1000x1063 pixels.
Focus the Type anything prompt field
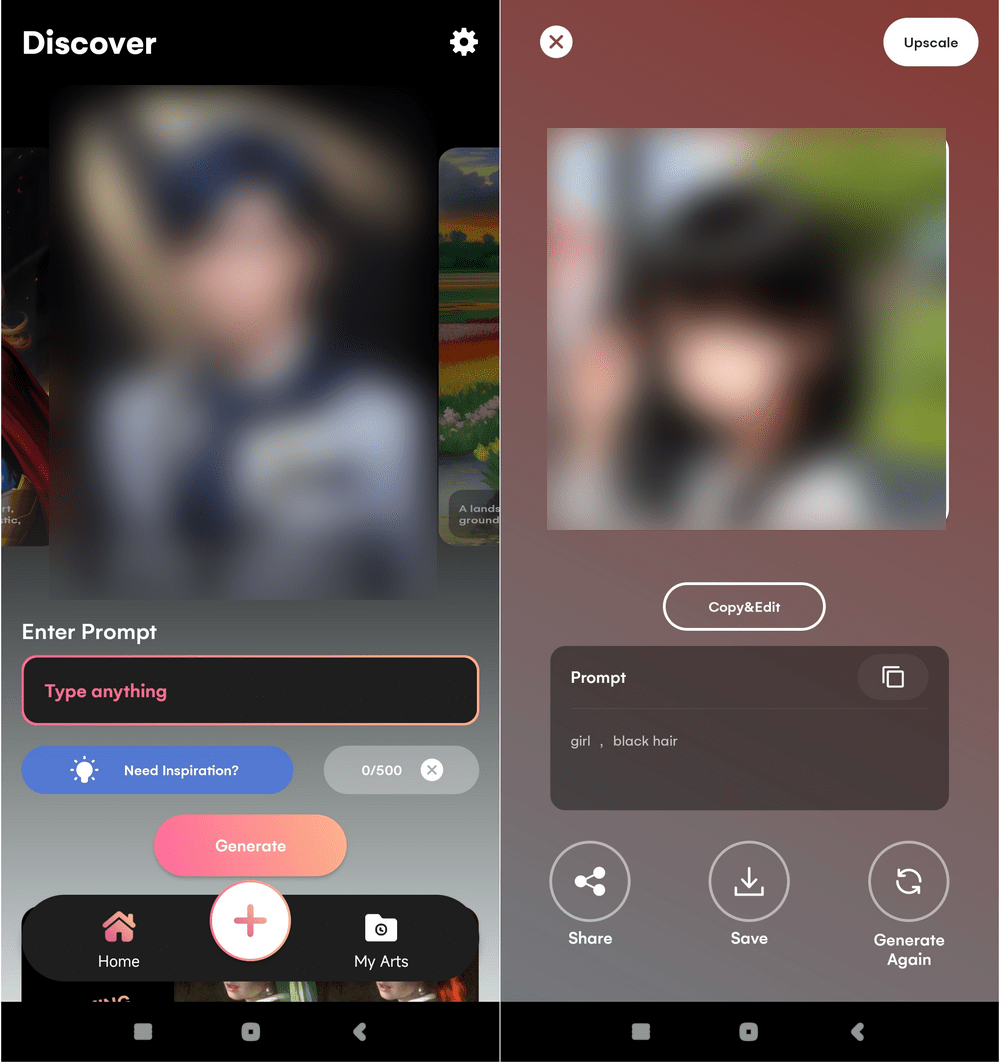pyautogui.click(x=250, y=691)
